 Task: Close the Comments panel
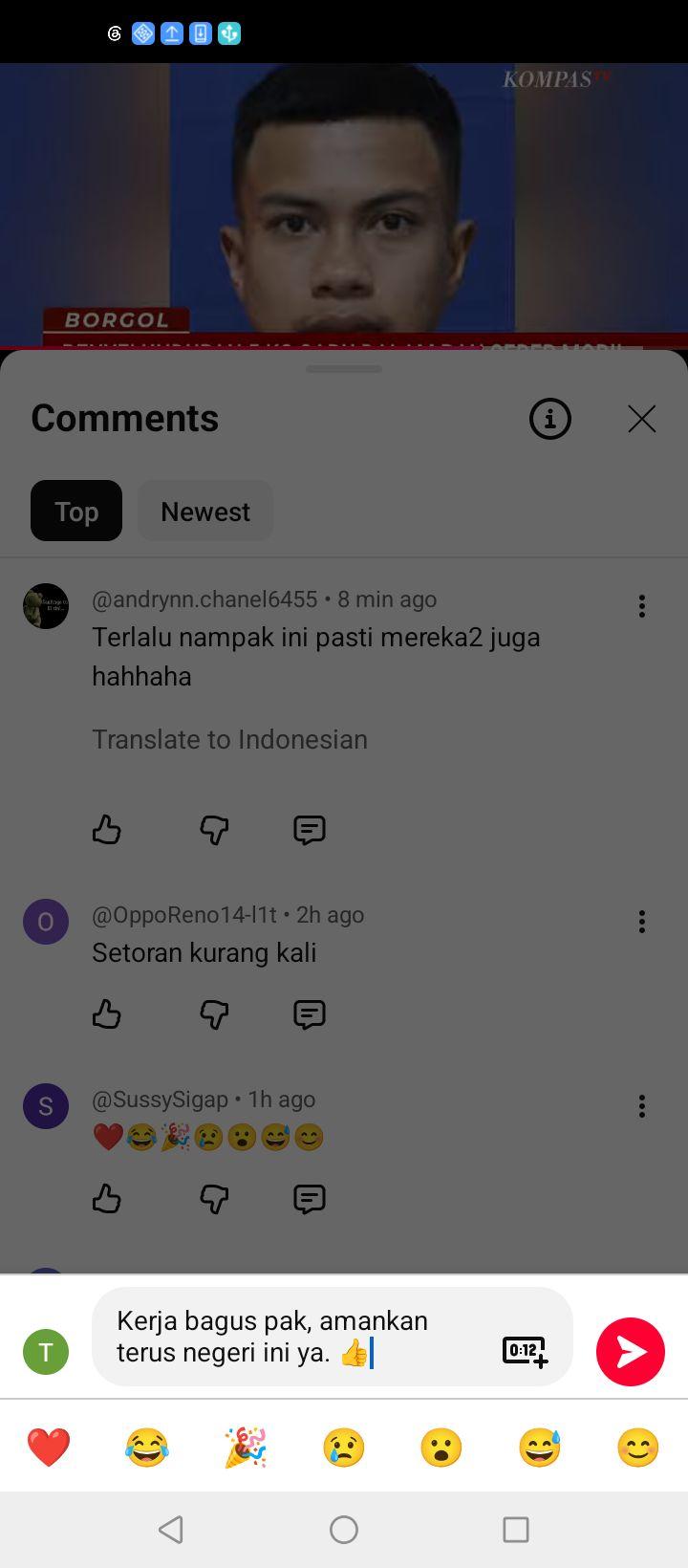click(641, 419)
